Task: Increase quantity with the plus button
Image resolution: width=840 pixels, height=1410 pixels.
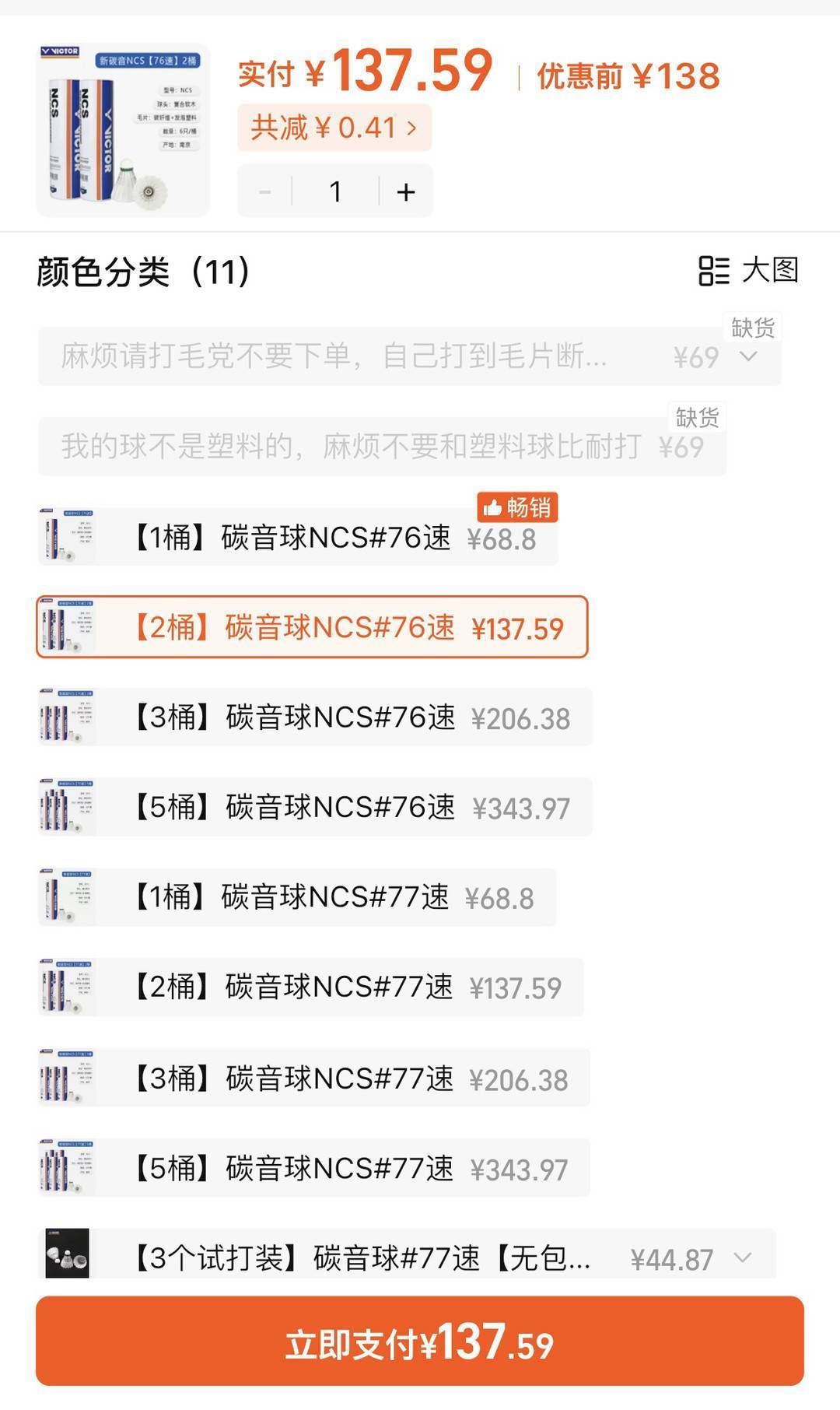Action: coord(405,191)
